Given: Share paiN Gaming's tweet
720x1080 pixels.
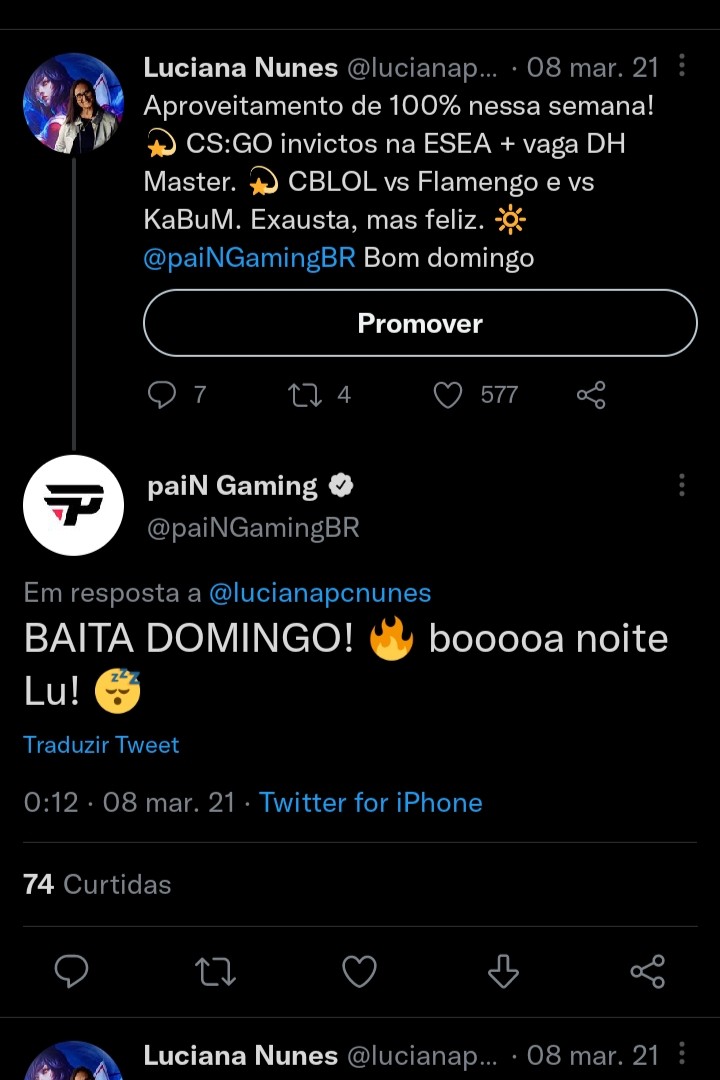Looking at the screenshot, I should pyautogui.click(x=647, y=971).
